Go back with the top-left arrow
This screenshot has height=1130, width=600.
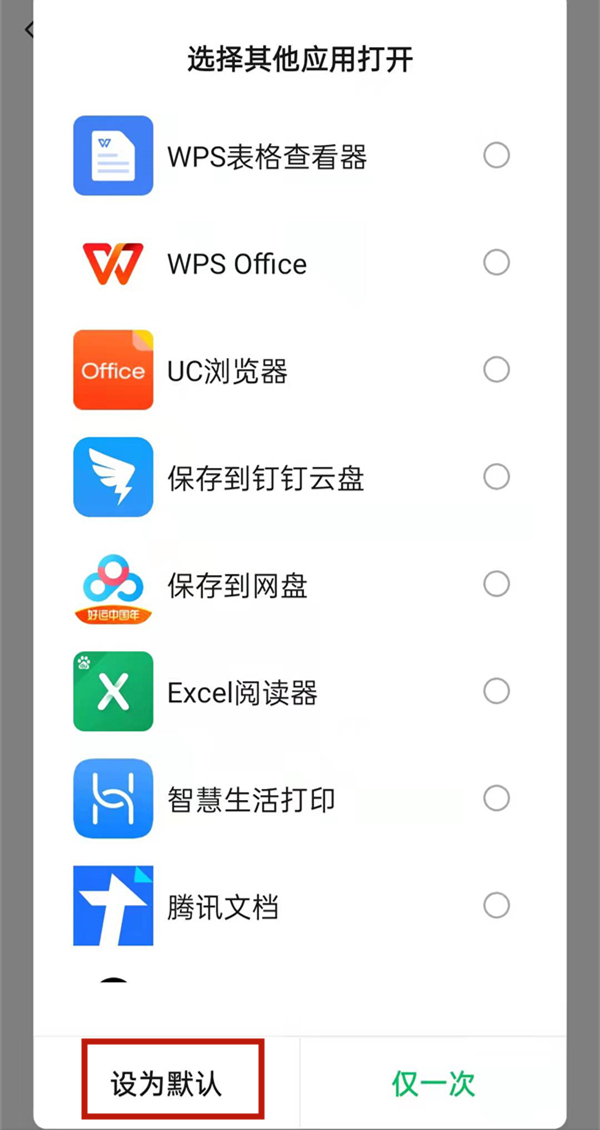(x=28, y=29)
